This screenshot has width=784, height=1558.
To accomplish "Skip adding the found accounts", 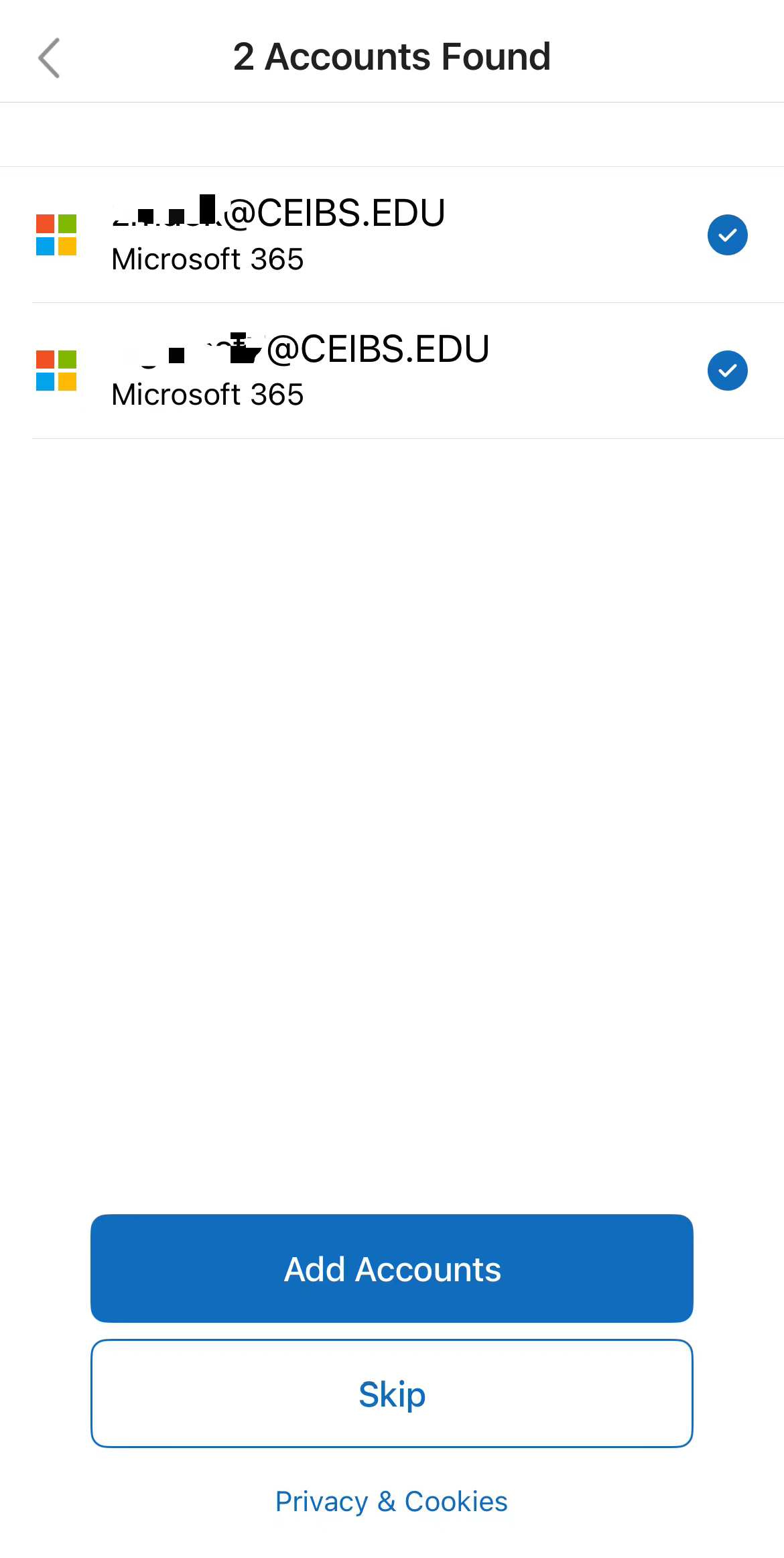I will [x=392, y=1394].
